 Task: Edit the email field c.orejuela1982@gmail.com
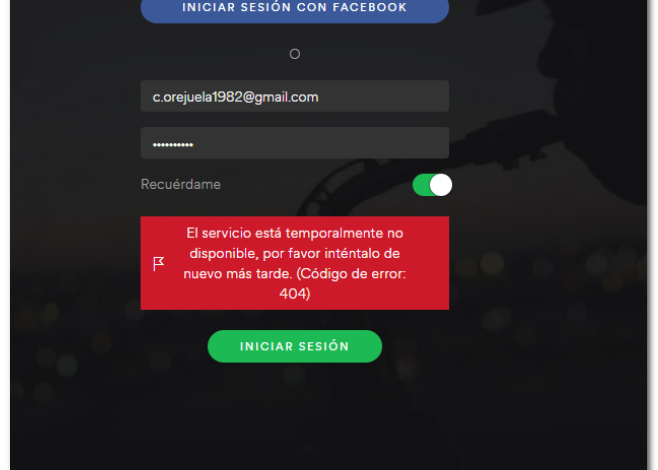click(x=294, y=97)
